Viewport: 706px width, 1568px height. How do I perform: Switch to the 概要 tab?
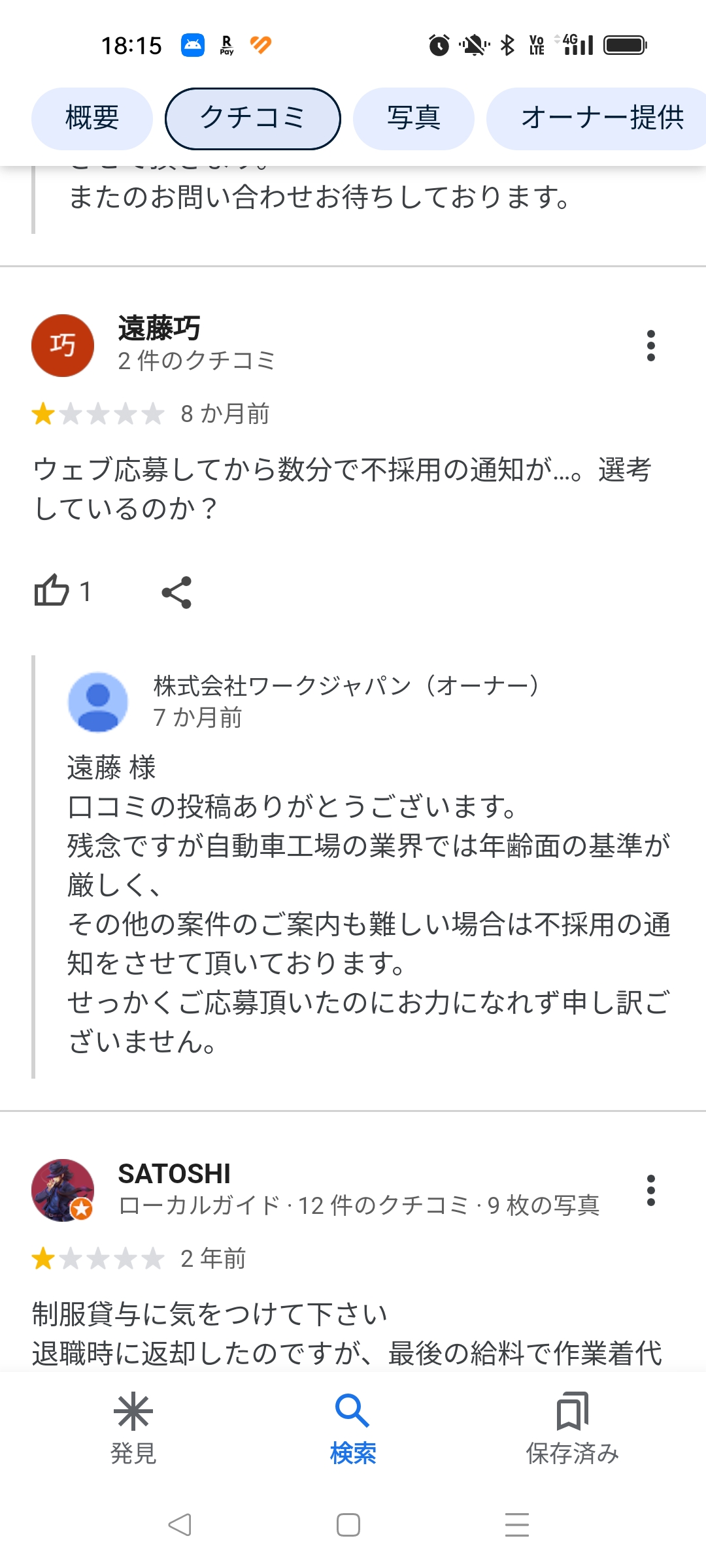tap(92, 118)
